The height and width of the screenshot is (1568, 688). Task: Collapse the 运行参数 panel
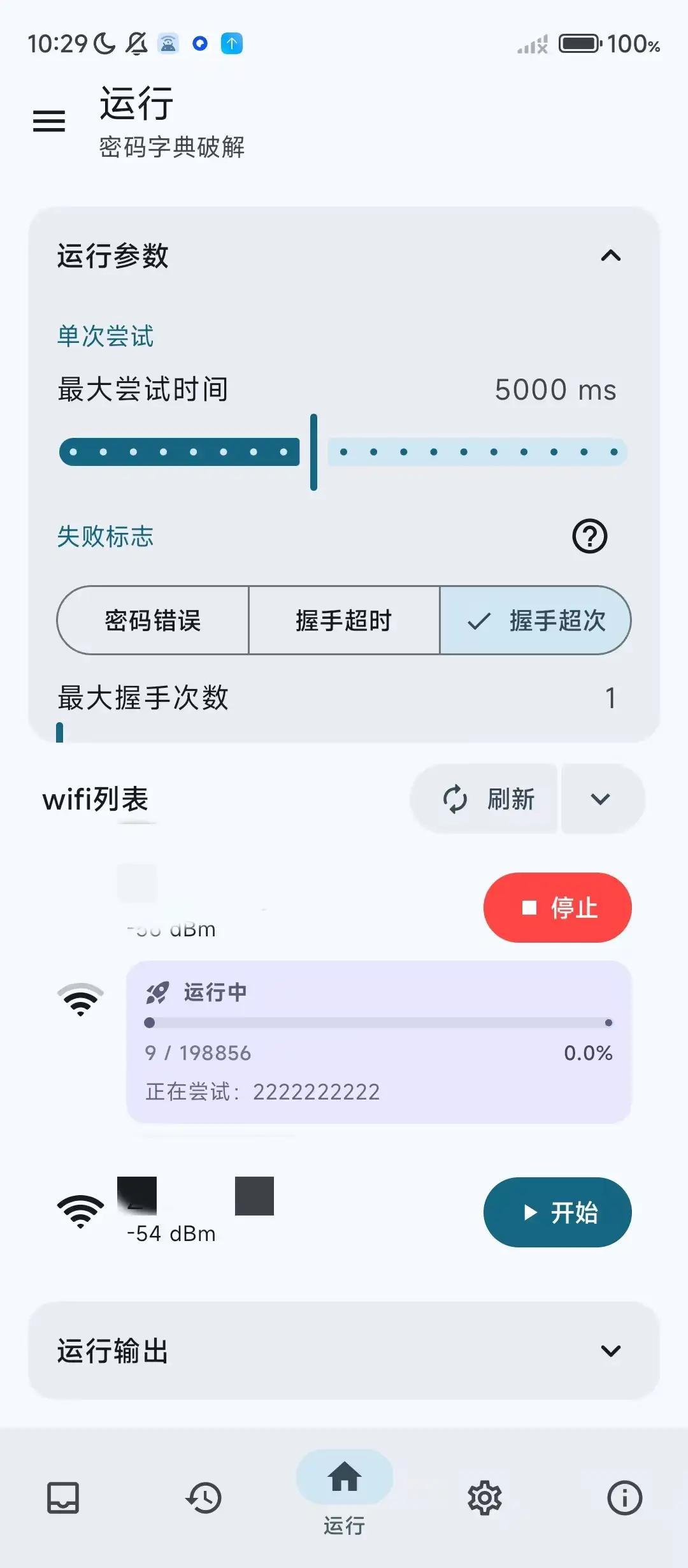click(x=611, y=256)
